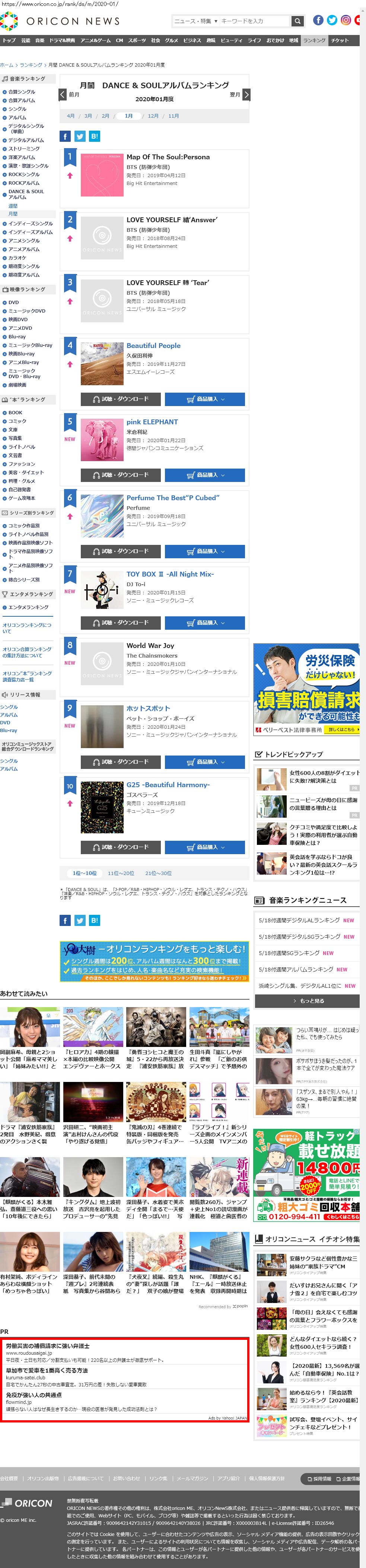The height and width of the screenshot is (1568, 366).
Task: Show ranks 21位〜30位
Action: [x=158, y=873]
